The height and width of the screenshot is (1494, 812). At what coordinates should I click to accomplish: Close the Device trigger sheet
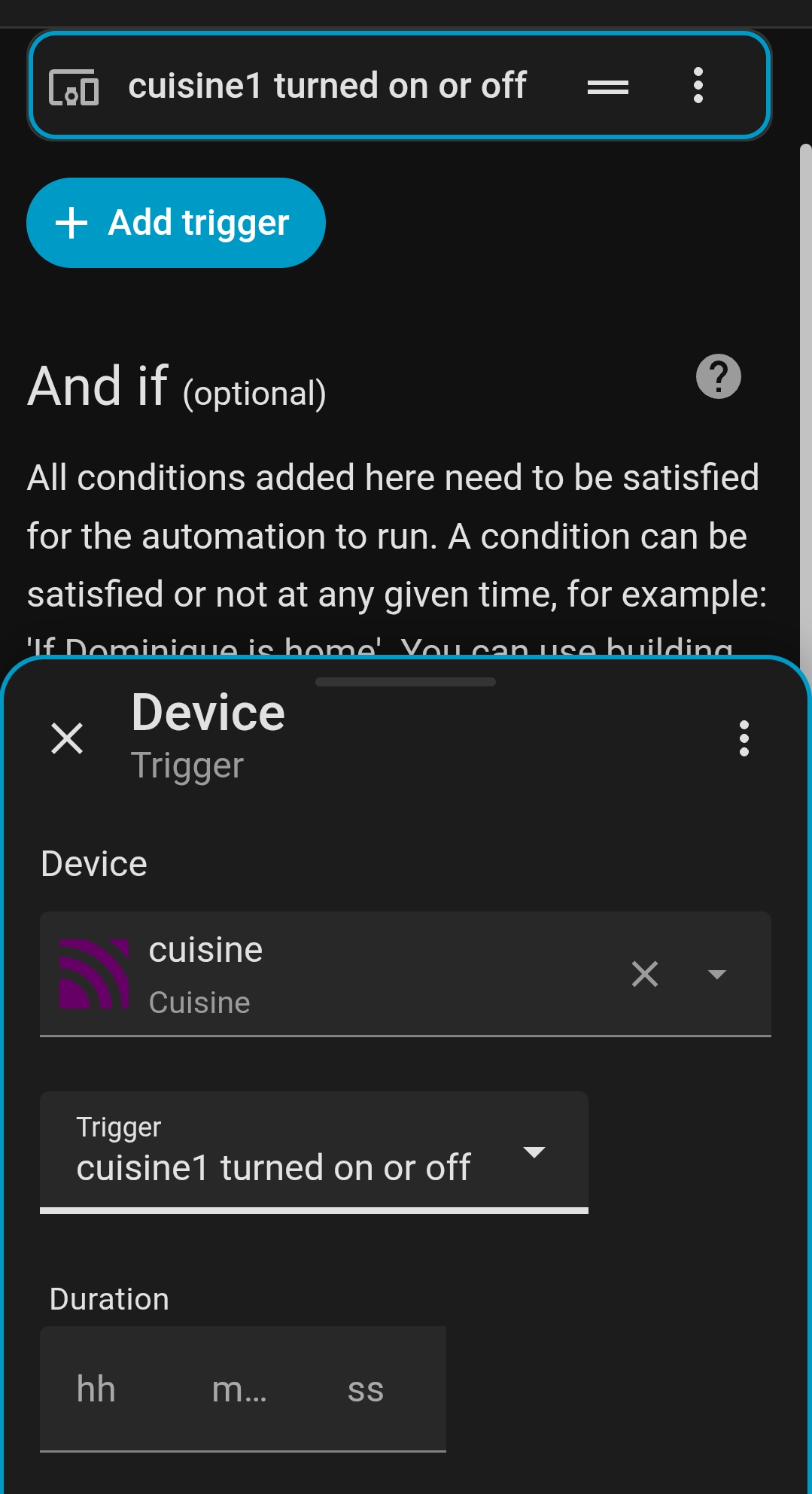67,738
